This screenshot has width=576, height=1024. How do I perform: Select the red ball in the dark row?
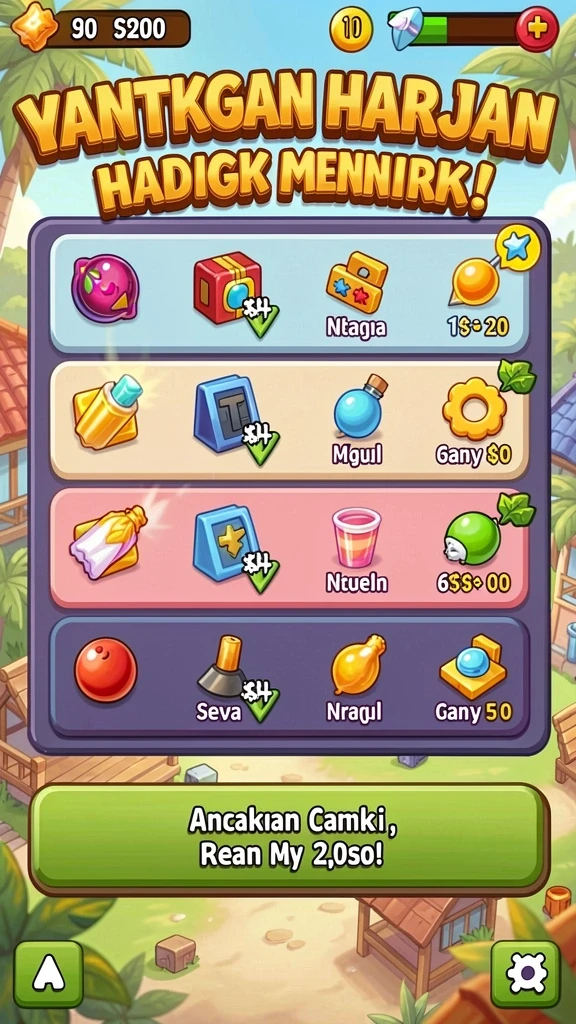(x=105, y=669)
